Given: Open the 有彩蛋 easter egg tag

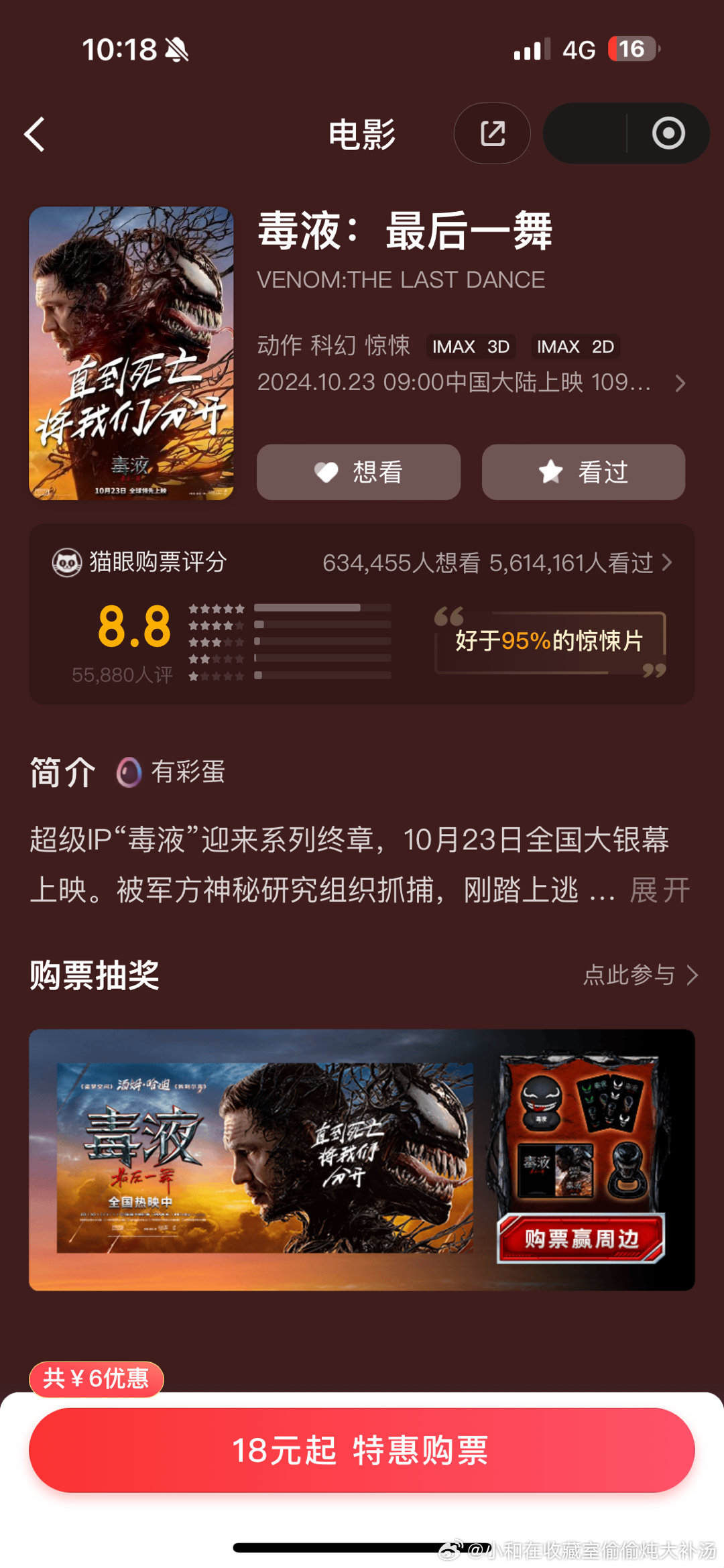Looking at the screenshot, I should (172, 772).
